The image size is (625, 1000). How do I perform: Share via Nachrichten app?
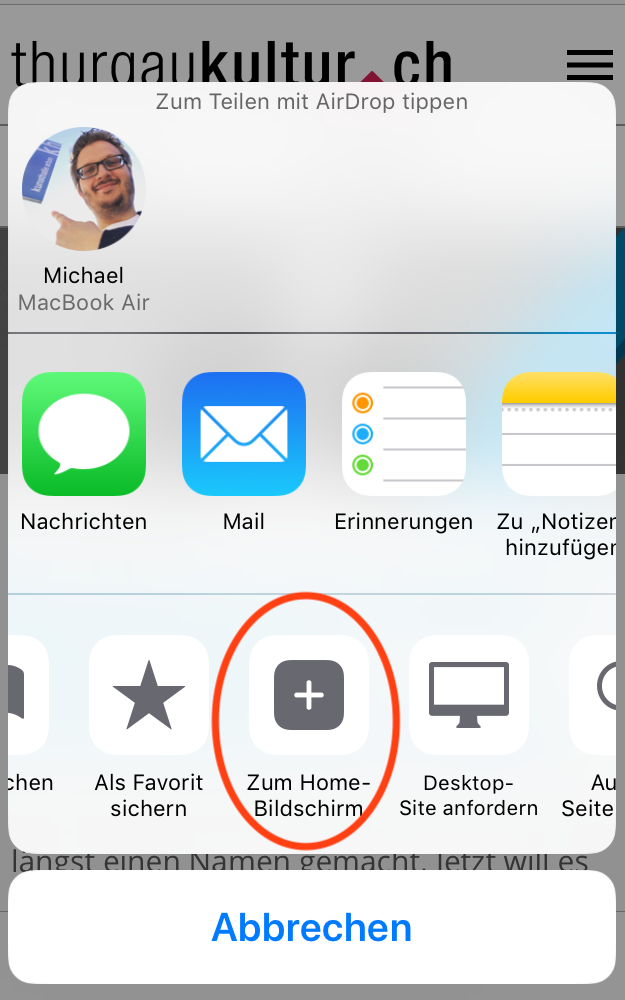(84, 435)
